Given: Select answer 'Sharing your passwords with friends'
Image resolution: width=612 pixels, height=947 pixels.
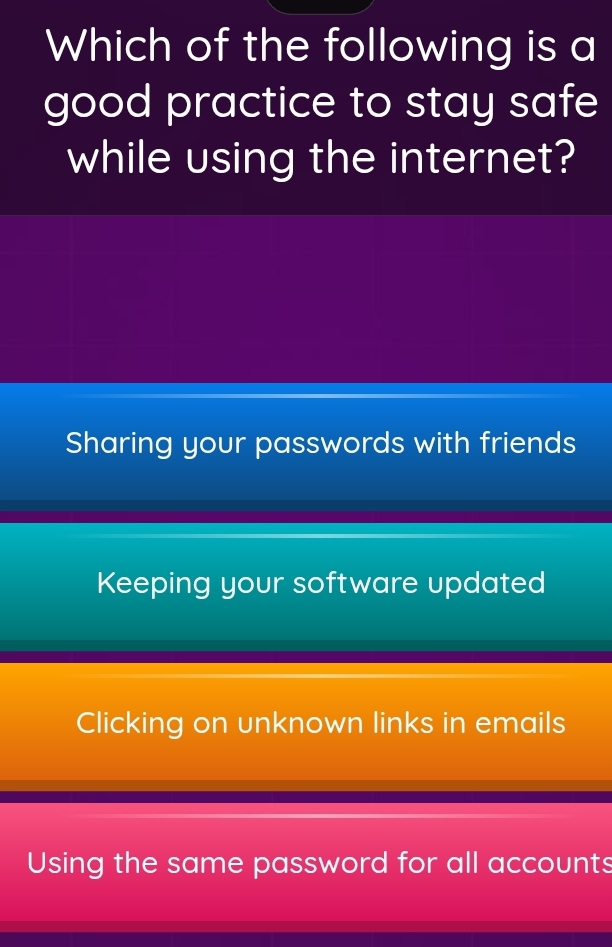Looking at the screenshot, I should coord(320,443).
